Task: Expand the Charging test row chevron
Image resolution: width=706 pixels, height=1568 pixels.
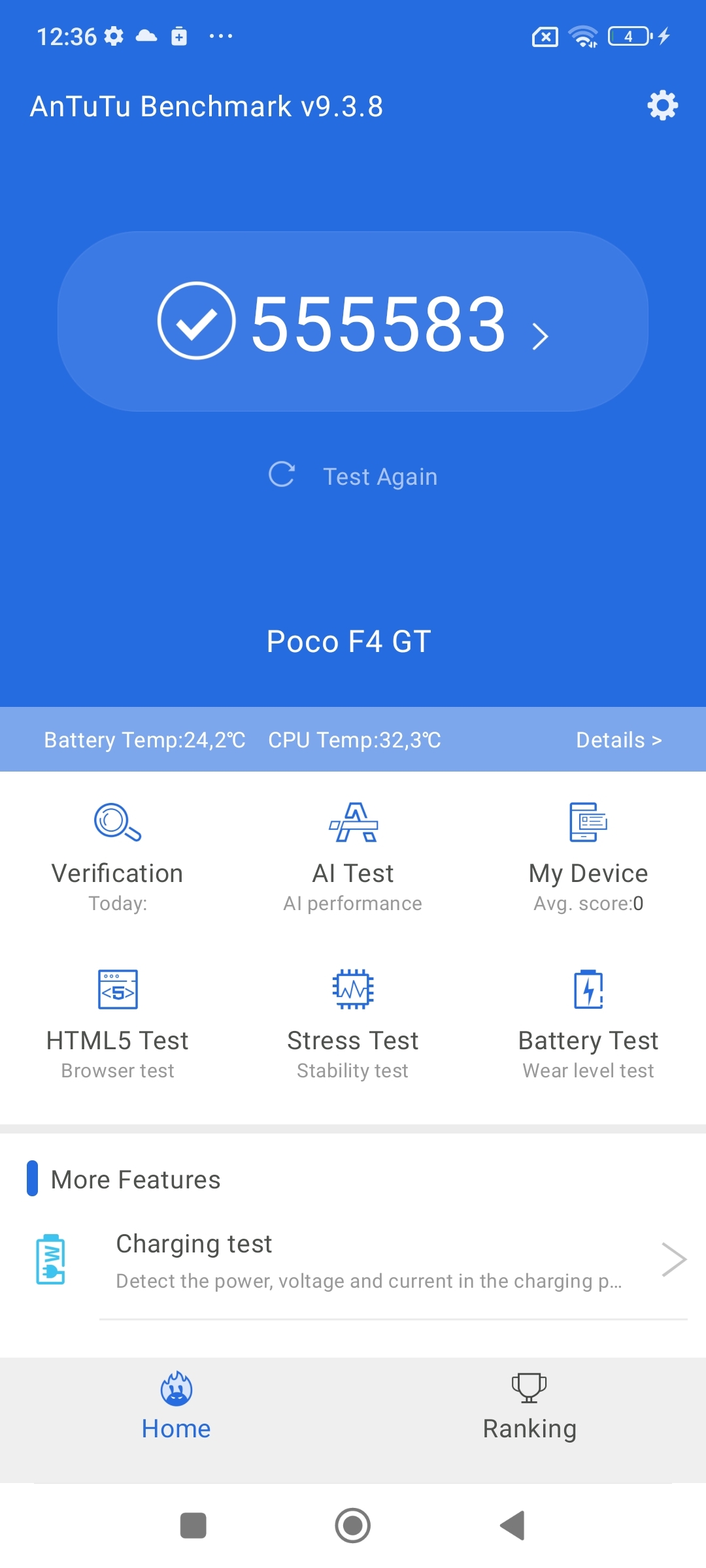Action: (674, 1259)
